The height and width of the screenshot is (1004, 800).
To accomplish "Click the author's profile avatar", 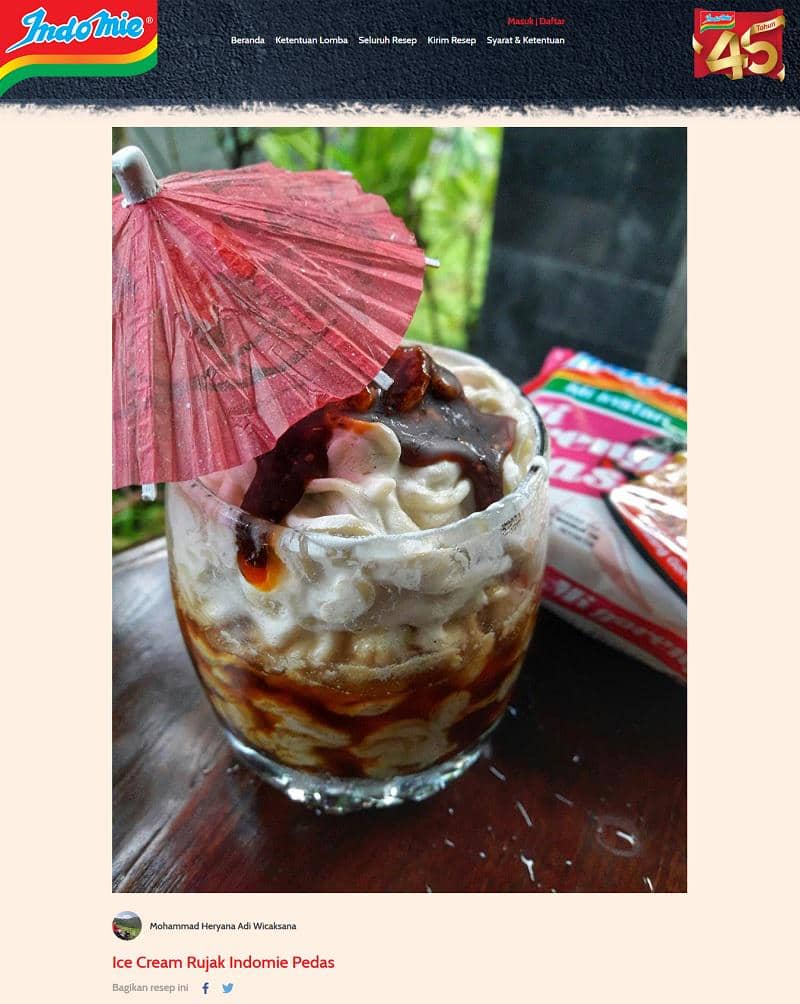I will tap(128, 926).
